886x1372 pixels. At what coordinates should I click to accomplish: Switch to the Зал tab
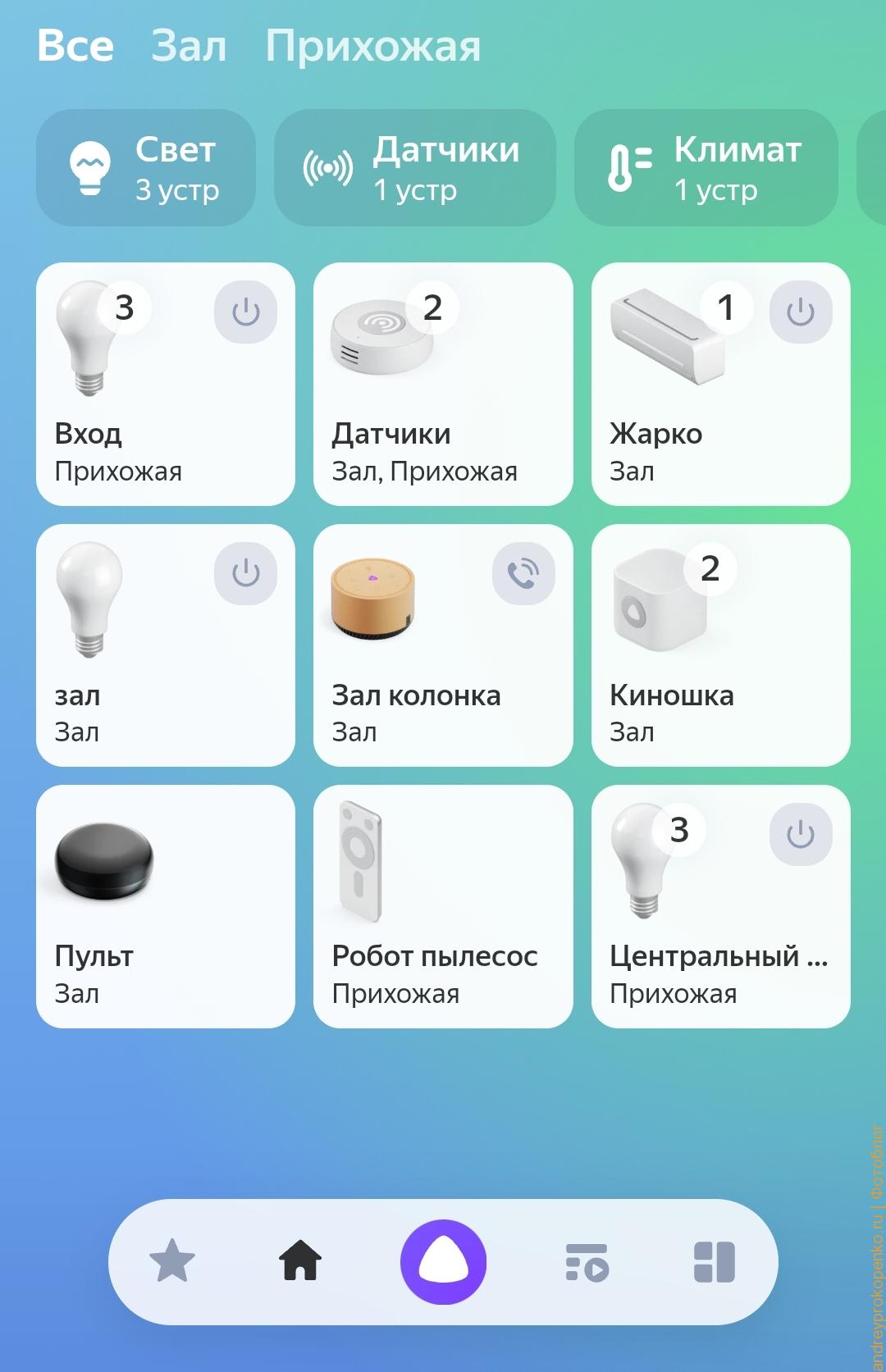tap(189, 46)
